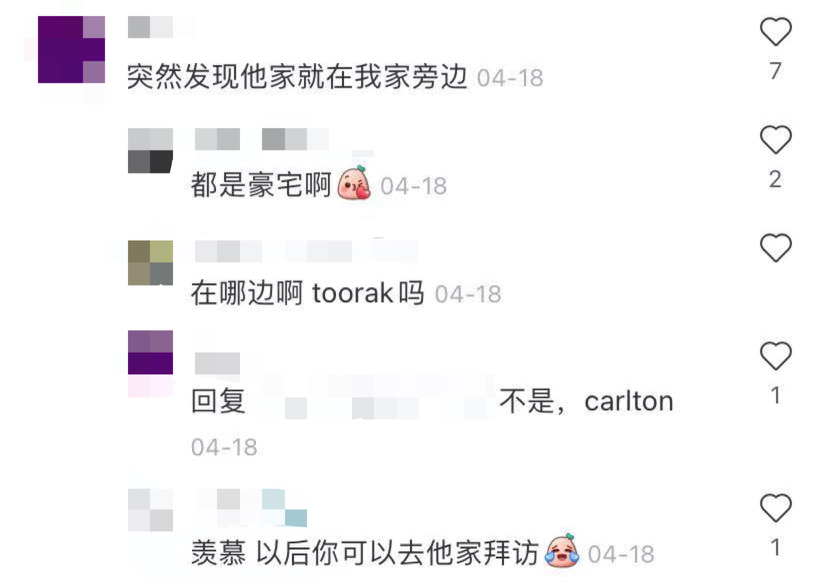This screenshot has height=583, width=828.
Task: Like the reply 不是，carlton
Action: pos(776,356)
